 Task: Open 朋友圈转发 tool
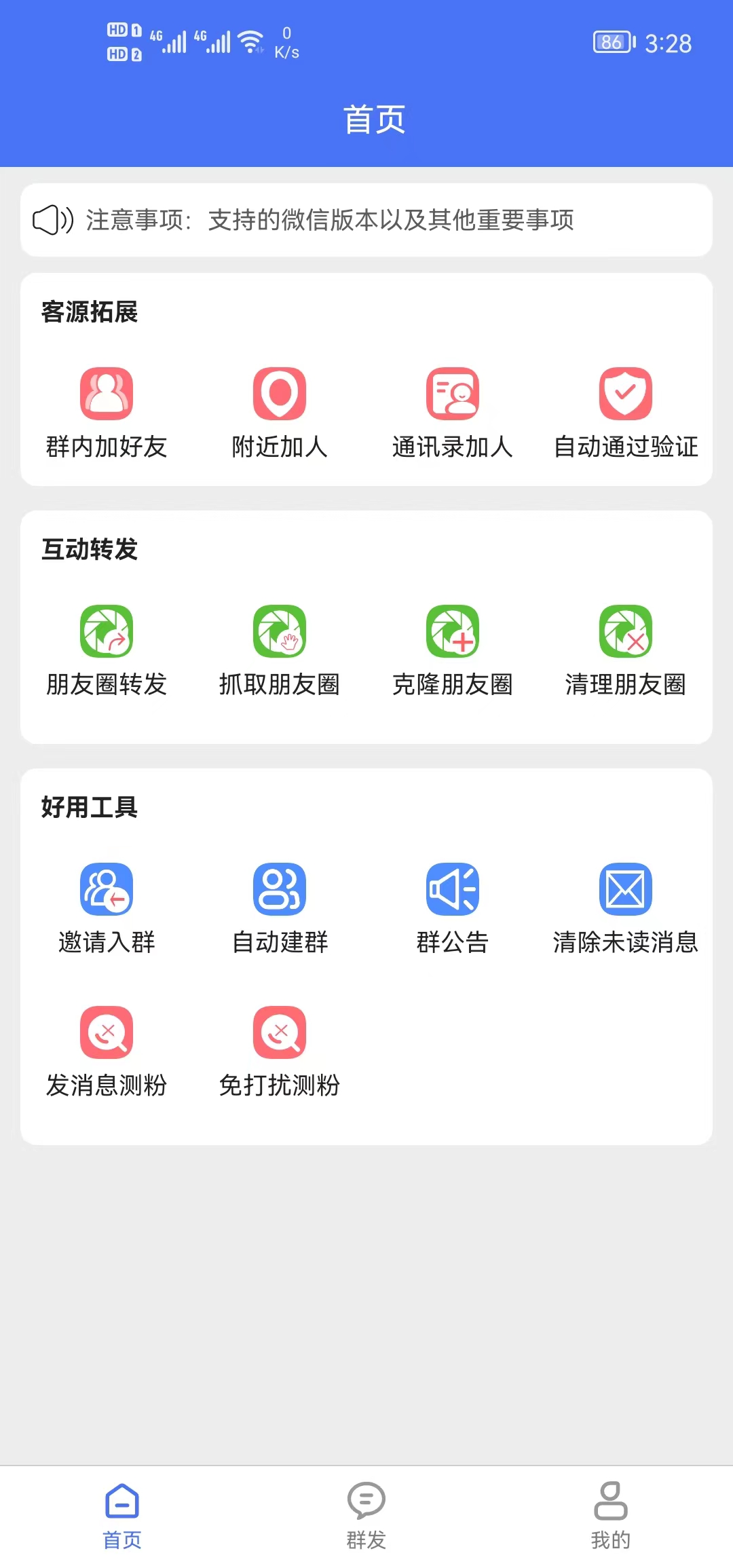coord(107,651)
